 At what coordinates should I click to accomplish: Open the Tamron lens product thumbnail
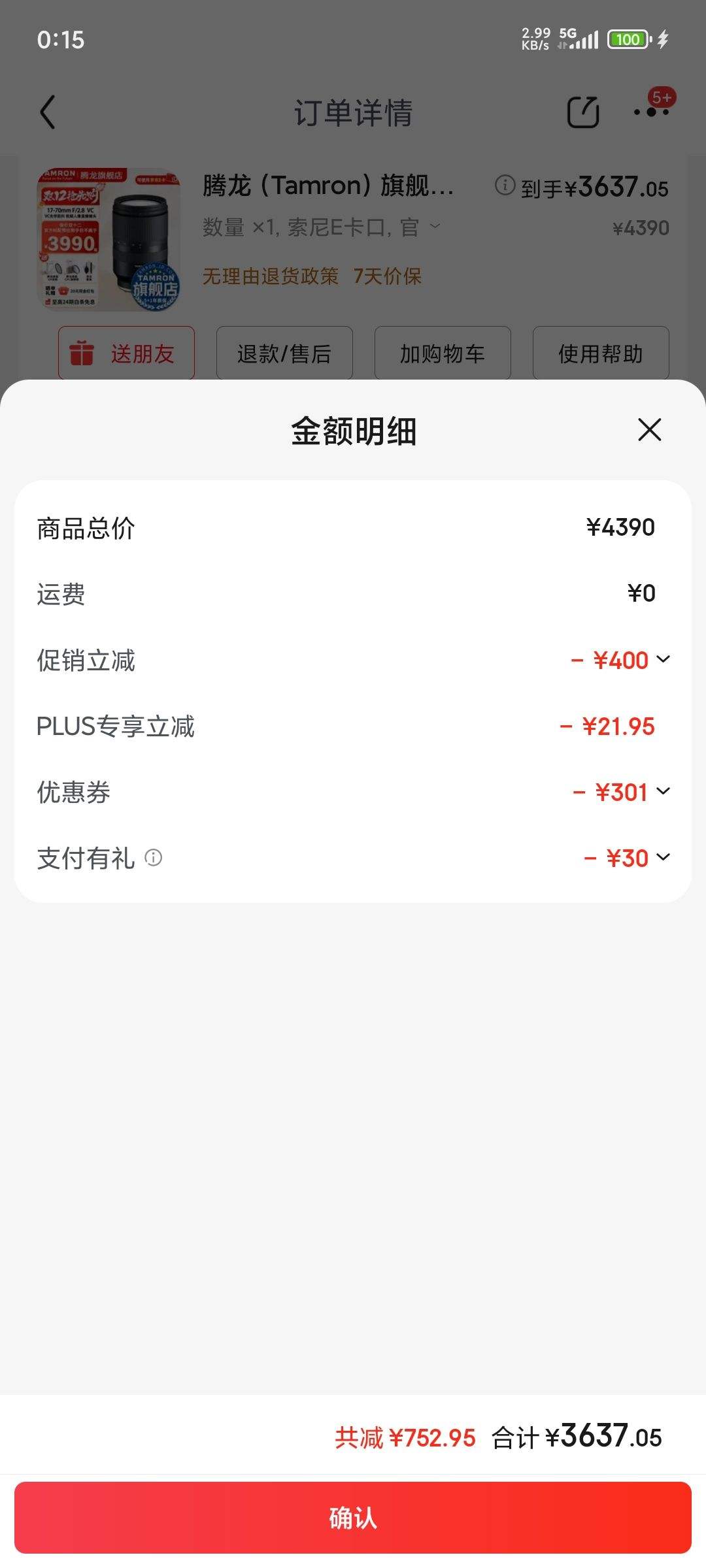point(109,240)
